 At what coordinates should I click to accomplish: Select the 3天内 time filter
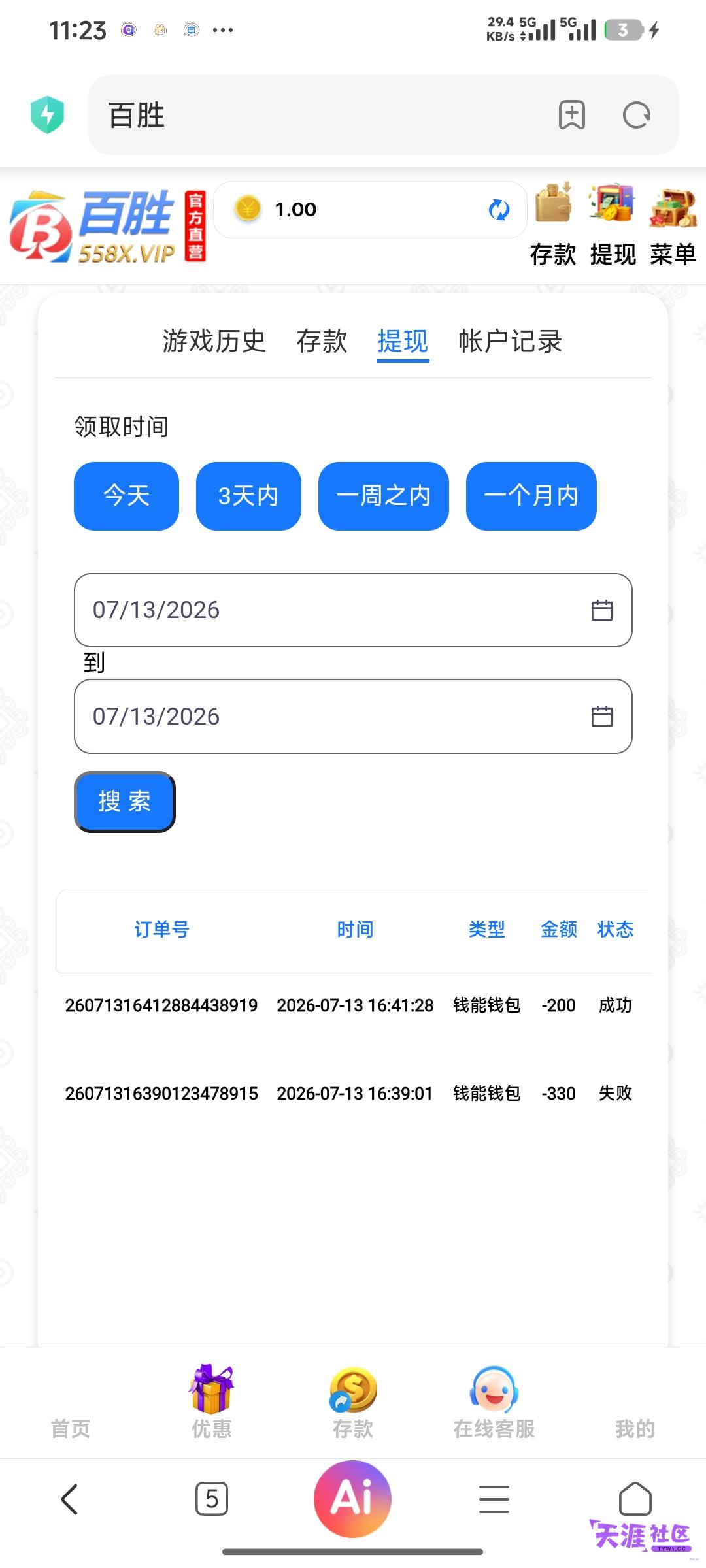[248, 496]
